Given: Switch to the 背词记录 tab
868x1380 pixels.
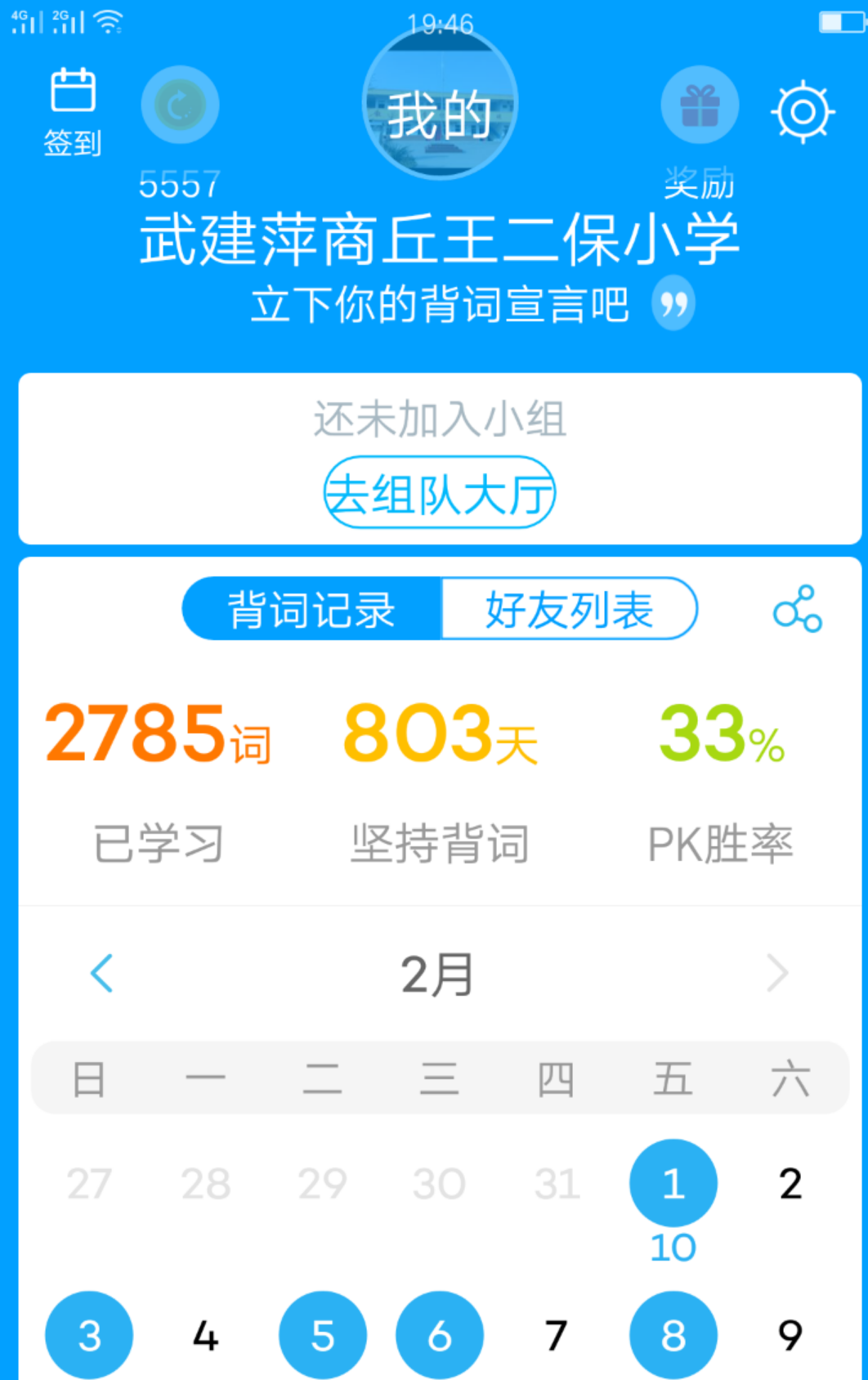Looking at the screenshot, I should tap(312, 609).
